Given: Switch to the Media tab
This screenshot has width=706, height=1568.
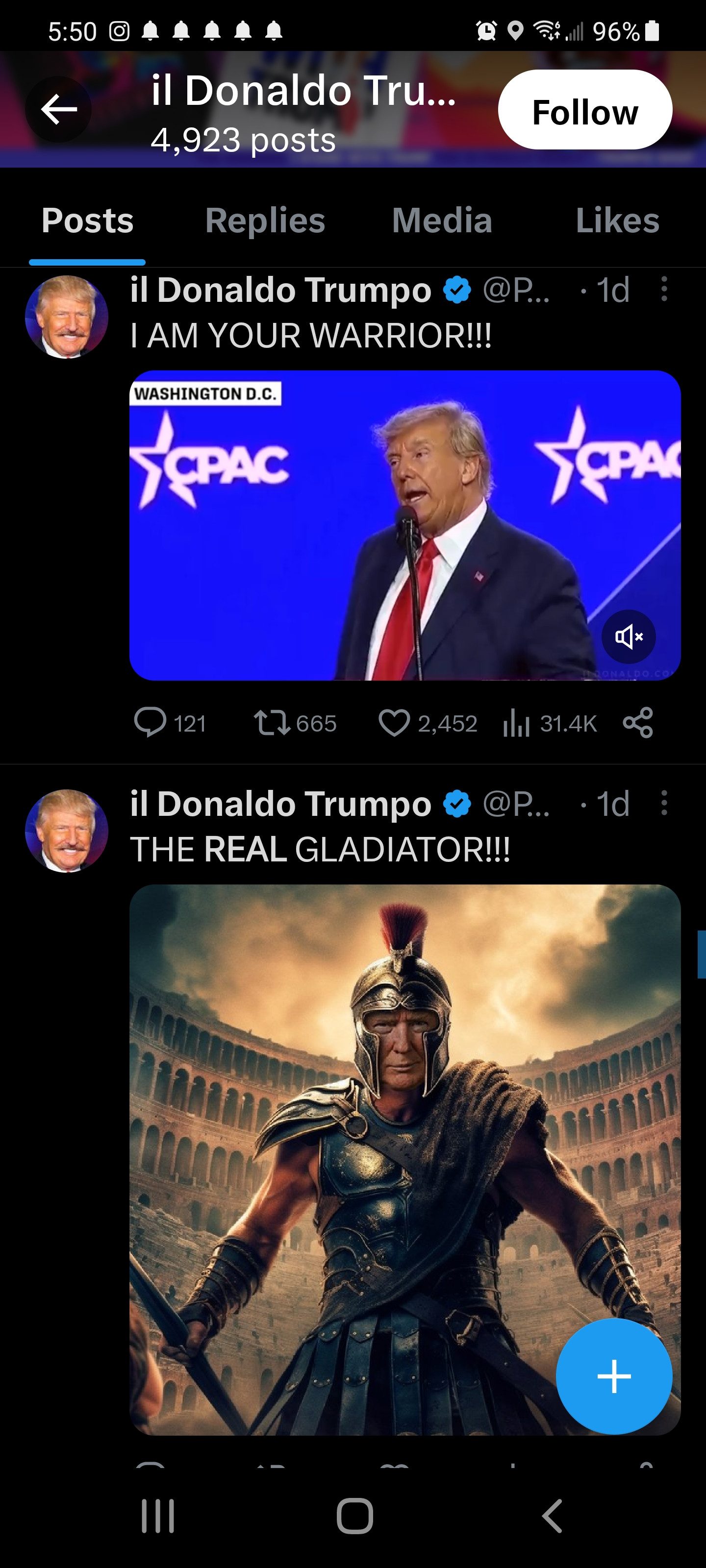Looking at the screenshot, I should 442,220.
